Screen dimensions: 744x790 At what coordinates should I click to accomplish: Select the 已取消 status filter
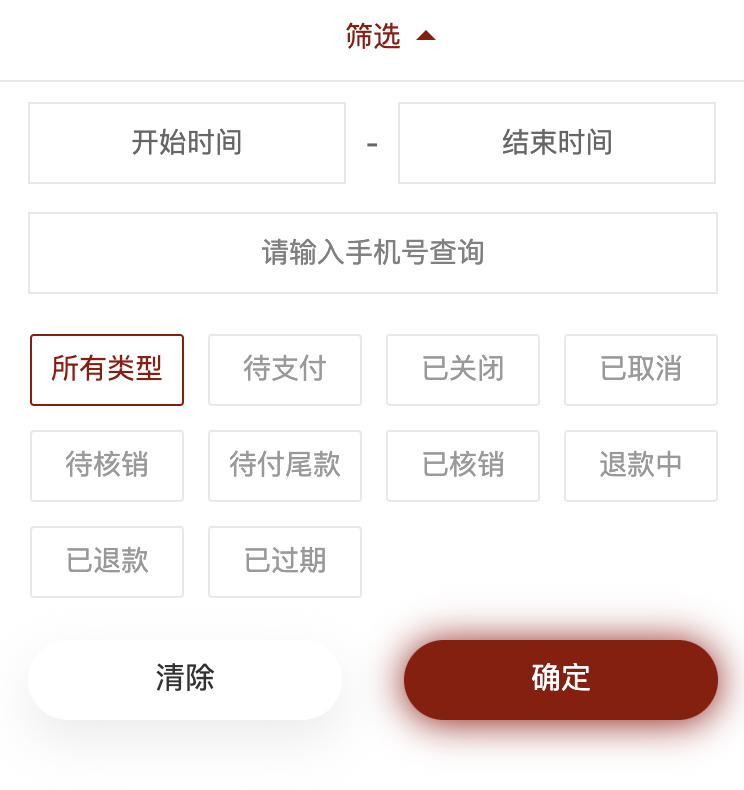[x=640, y=370]
